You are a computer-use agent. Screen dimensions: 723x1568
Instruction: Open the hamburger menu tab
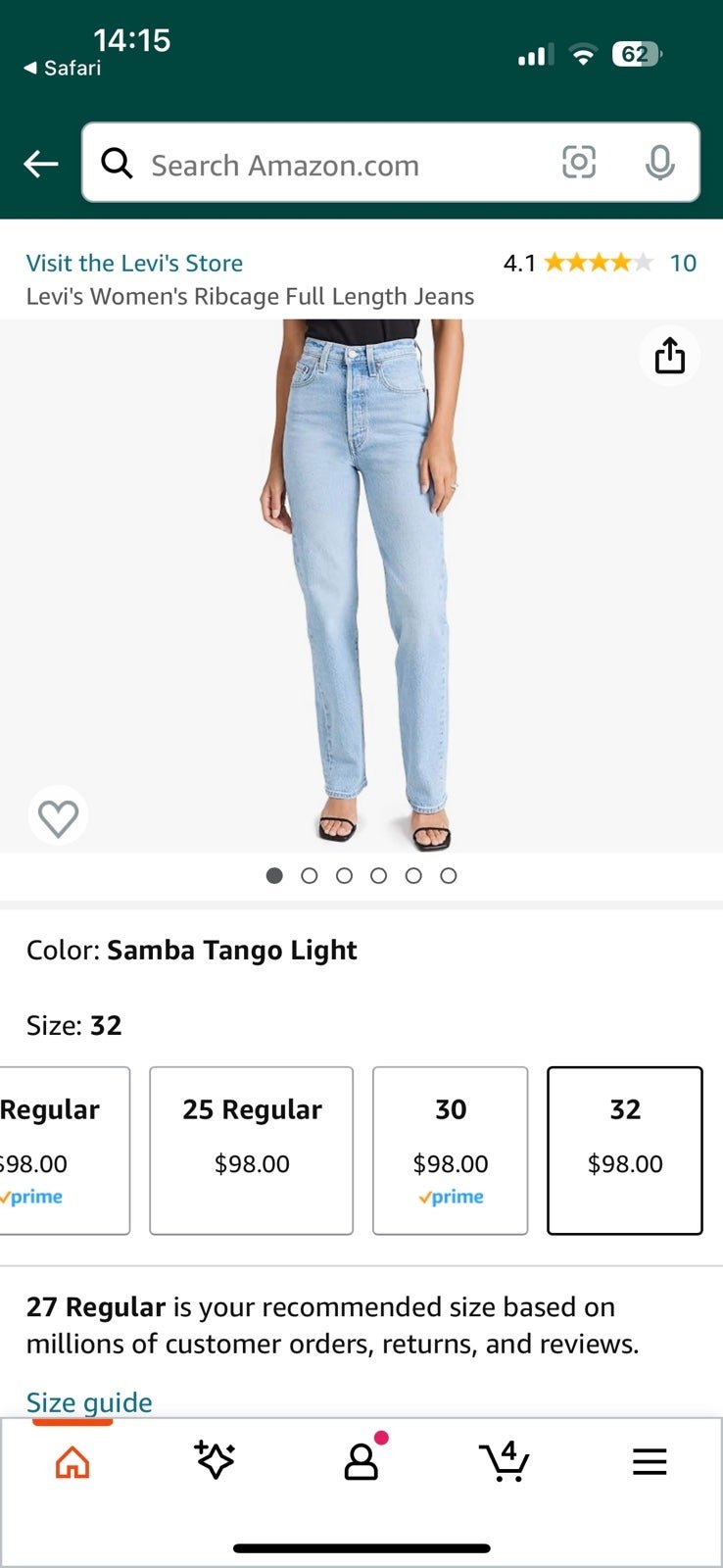click(650, 1462)
